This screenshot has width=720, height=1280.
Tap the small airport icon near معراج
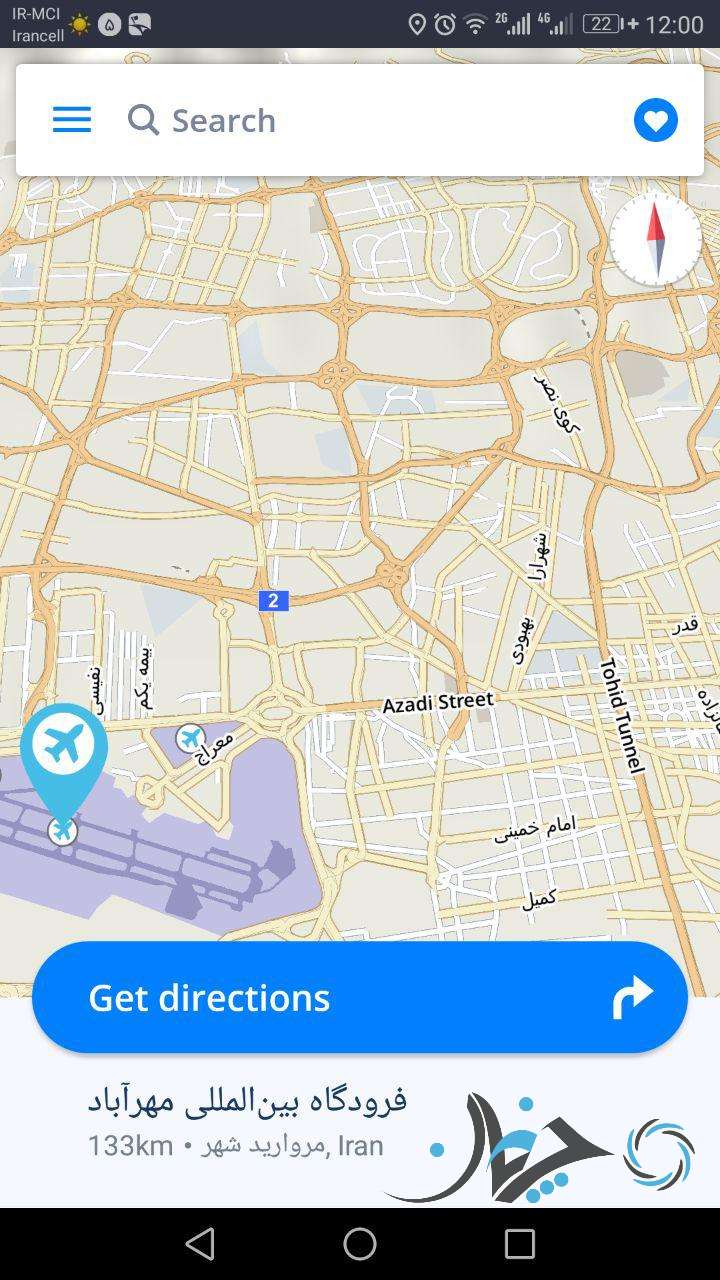click(190, 739)
